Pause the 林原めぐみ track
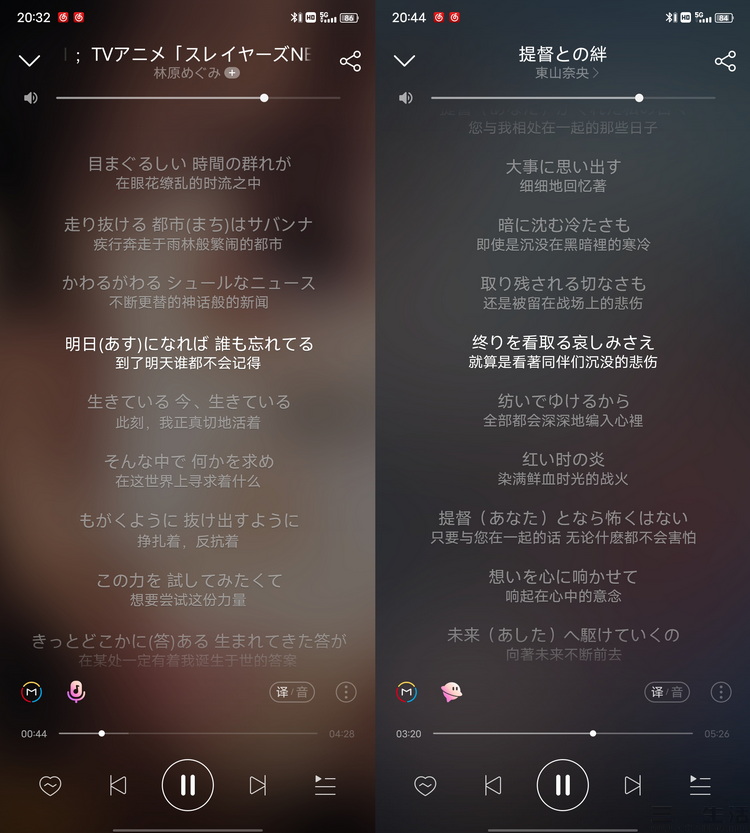 188,785
